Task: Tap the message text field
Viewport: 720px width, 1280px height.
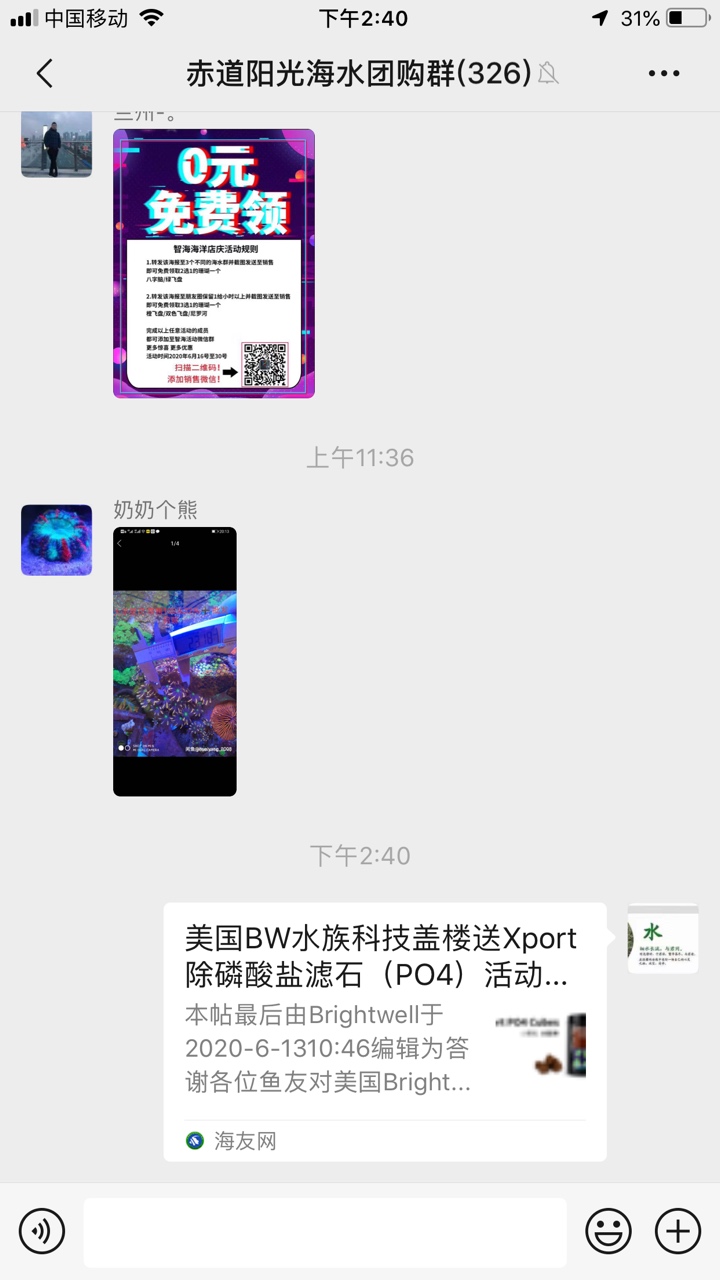Action: (x=325, y=1232)
